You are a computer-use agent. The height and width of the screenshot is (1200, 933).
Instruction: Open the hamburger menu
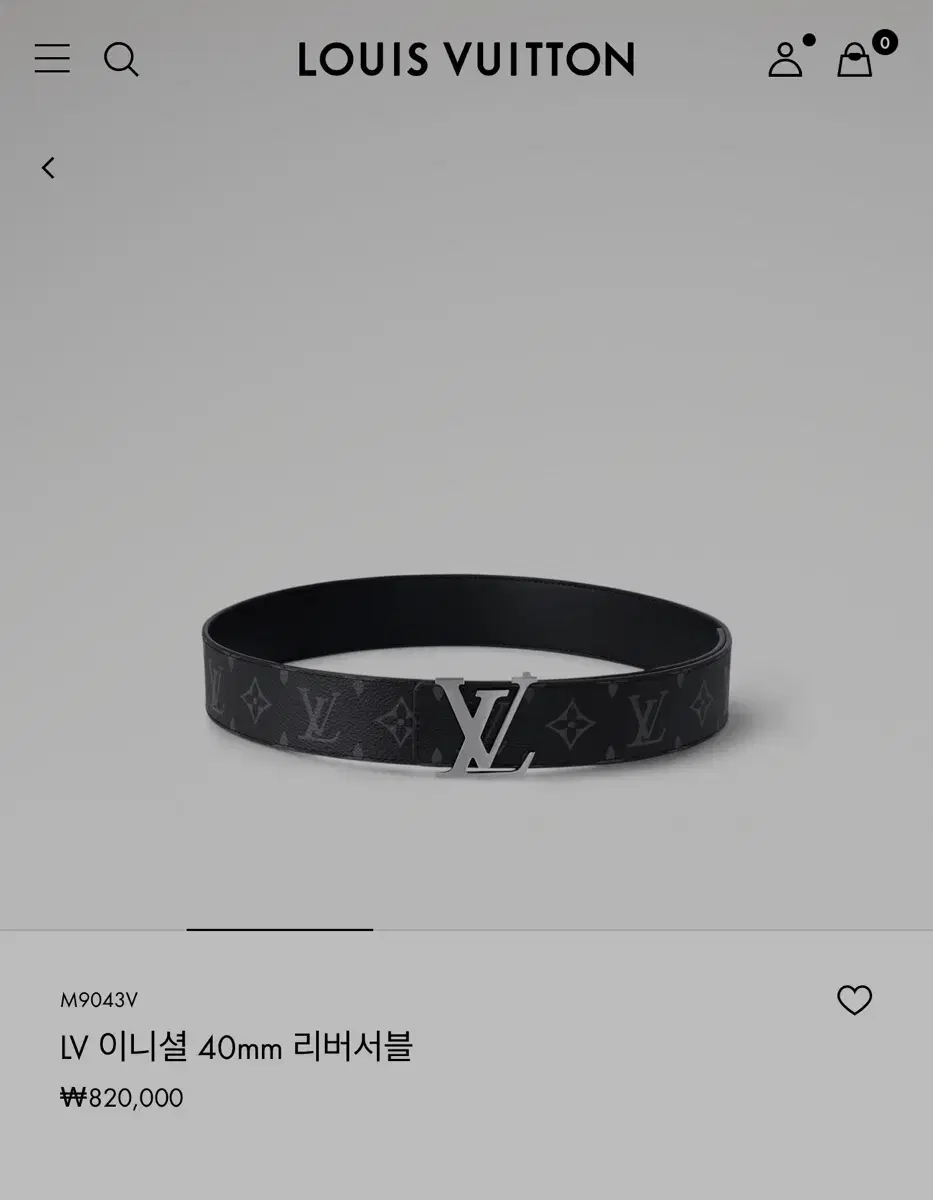pyautogui.click(x=52, y=59)
